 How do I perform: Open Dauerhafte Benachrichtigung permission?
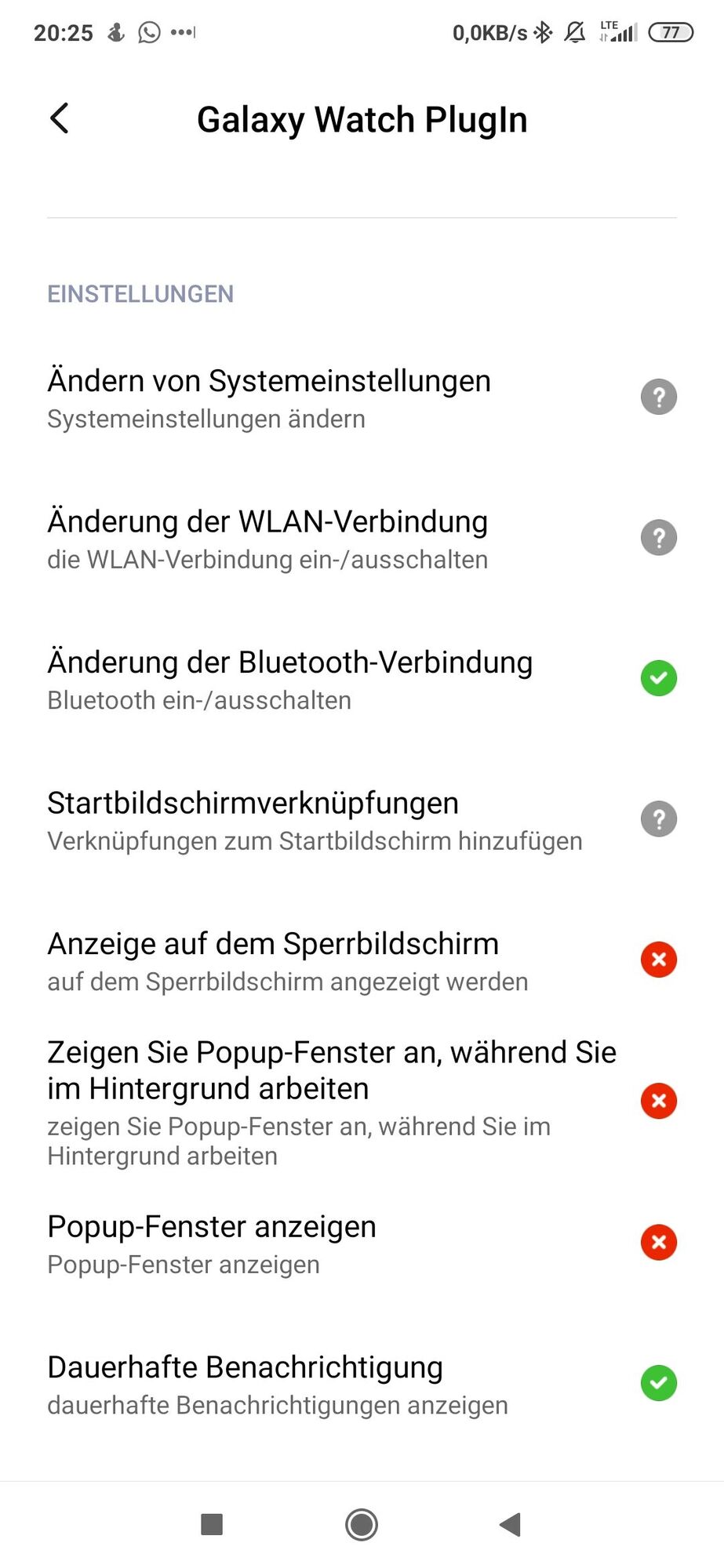[361, 1384]
